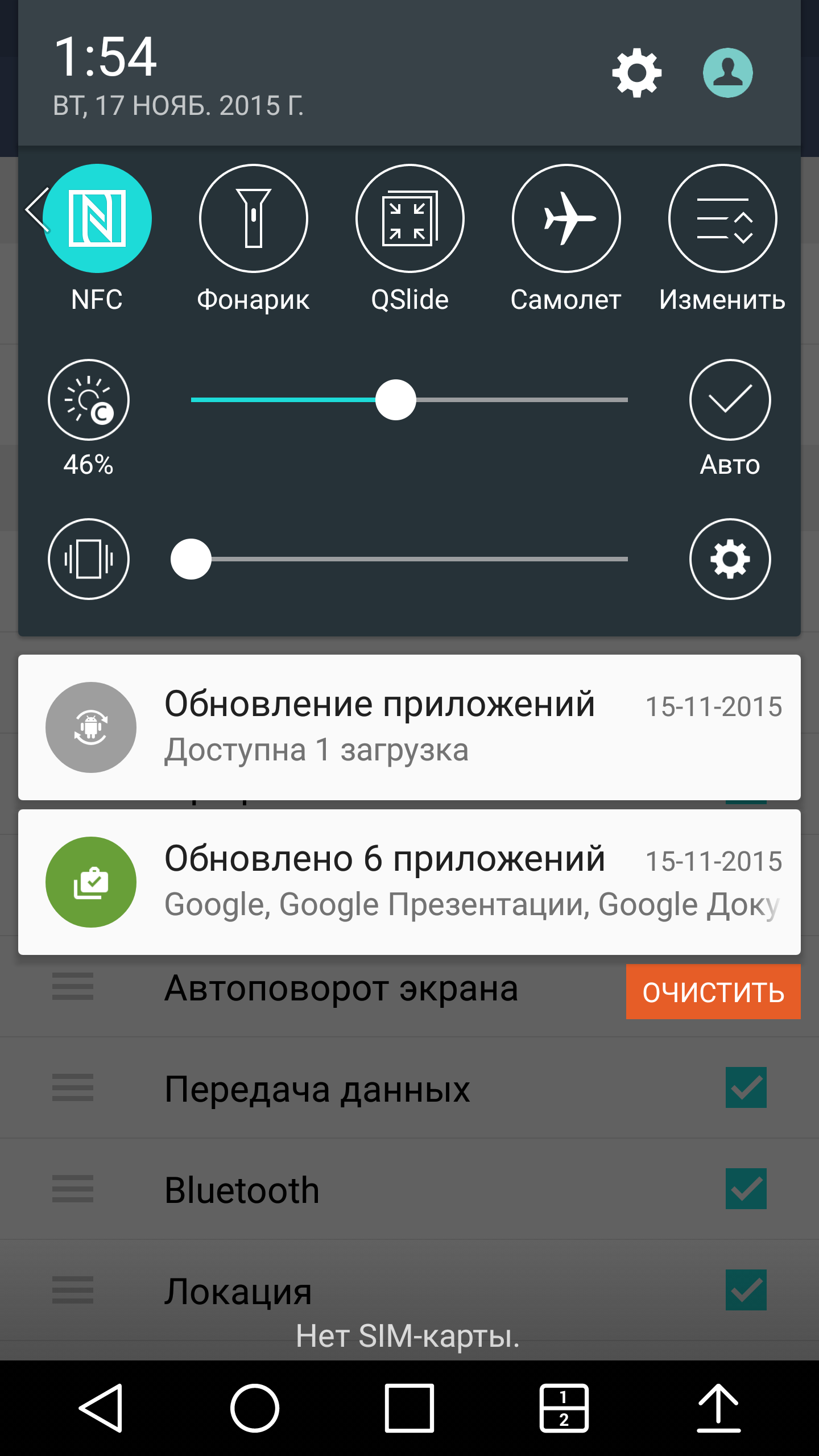
Task: Switch the vibrate sound mode icon
Action: click(89, 559)
